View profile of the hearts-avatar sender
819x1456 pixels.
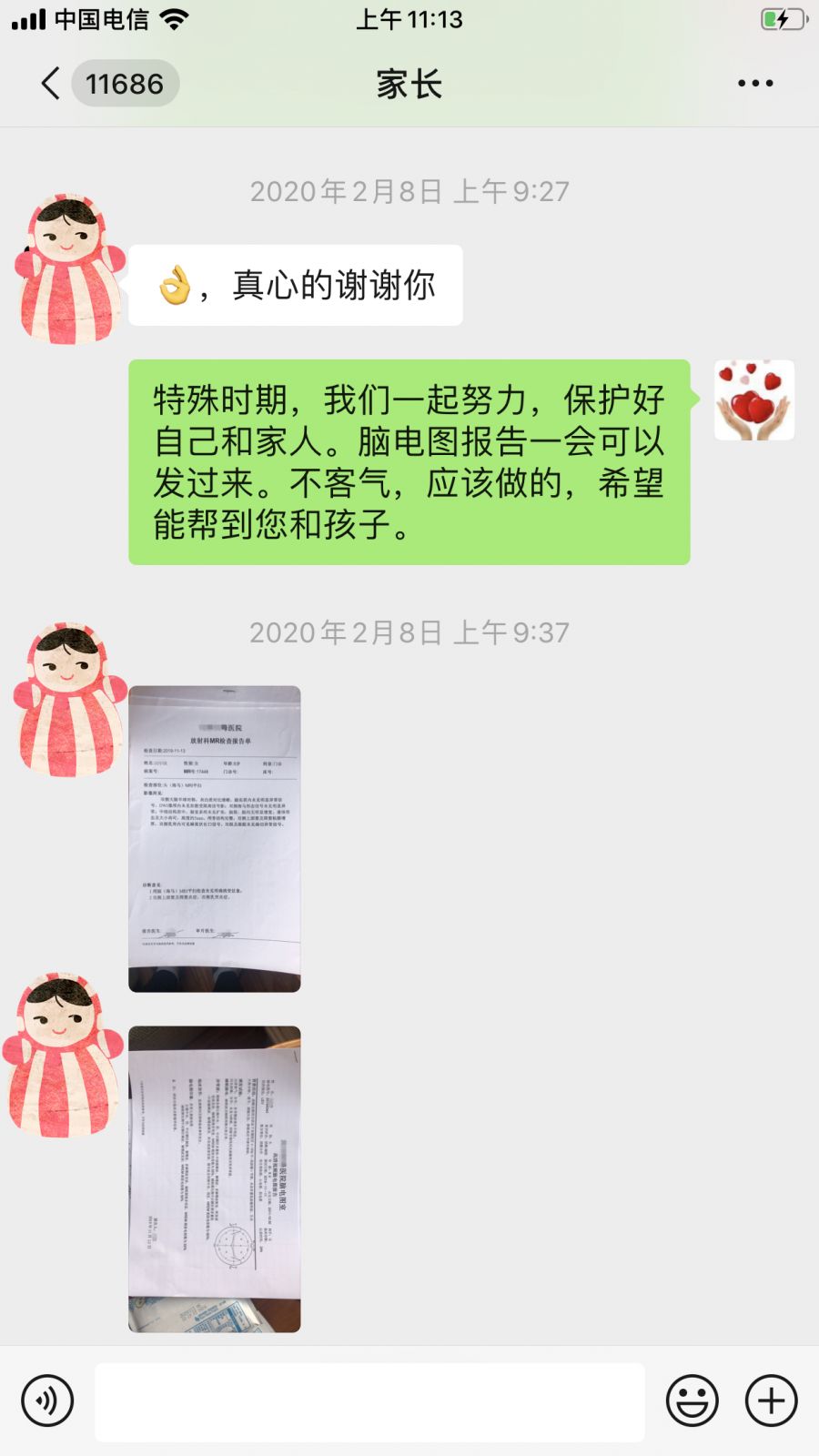point(753,400)
